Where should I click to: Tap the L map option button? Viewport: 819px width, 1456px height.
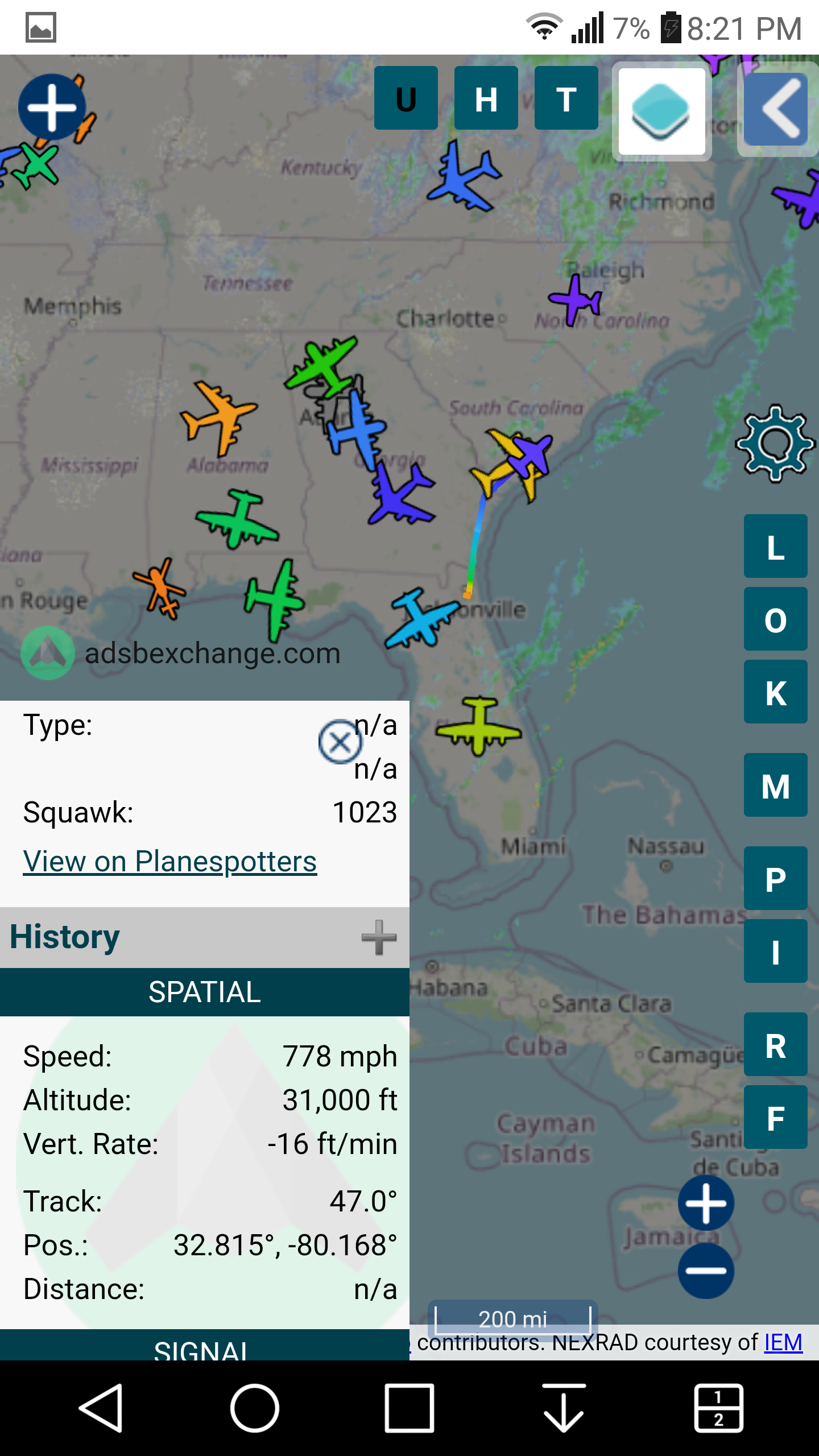click(x=775, y=547)
